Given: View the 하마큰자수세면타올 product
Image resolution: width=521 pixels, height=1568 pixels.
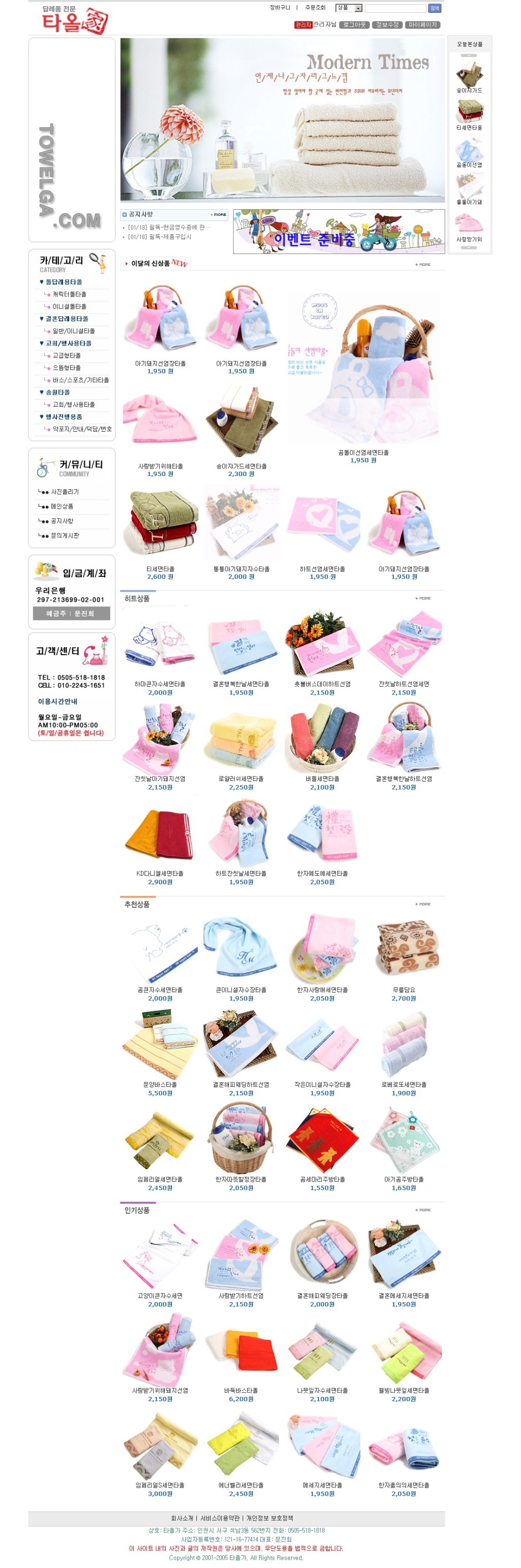Looking at the screenshot, I should (x=160, y=684).
